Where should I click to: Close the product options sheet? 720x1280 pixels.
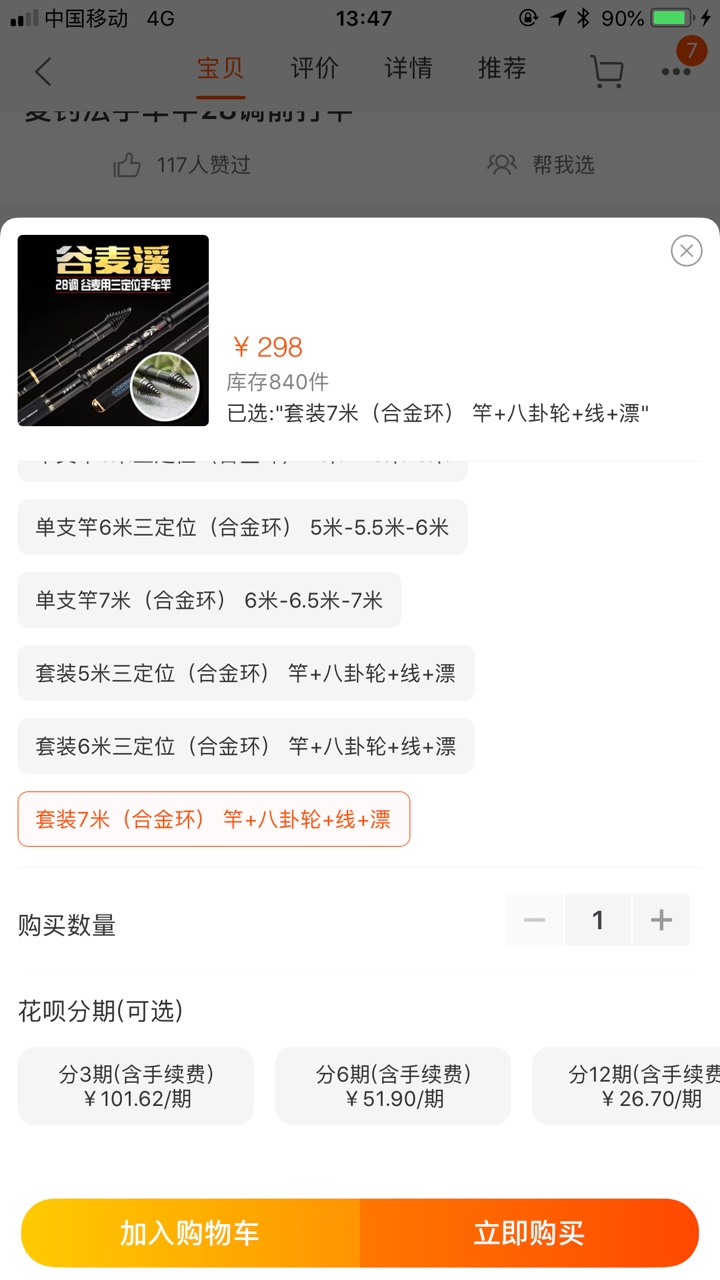pos(686,251)
